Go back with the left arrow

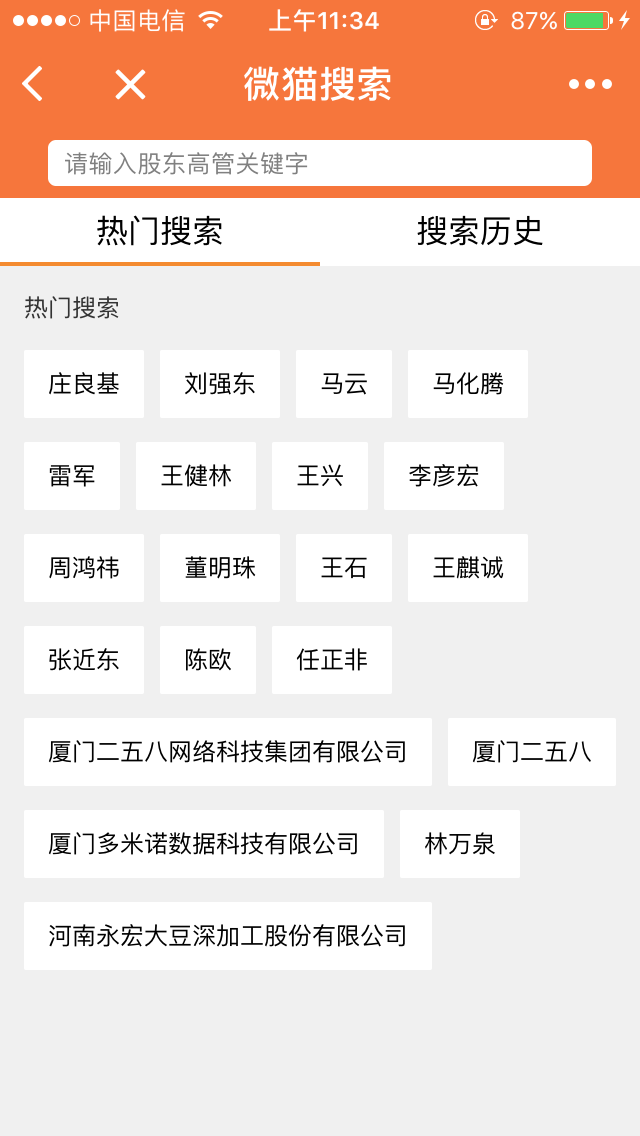tap(33, 84)
